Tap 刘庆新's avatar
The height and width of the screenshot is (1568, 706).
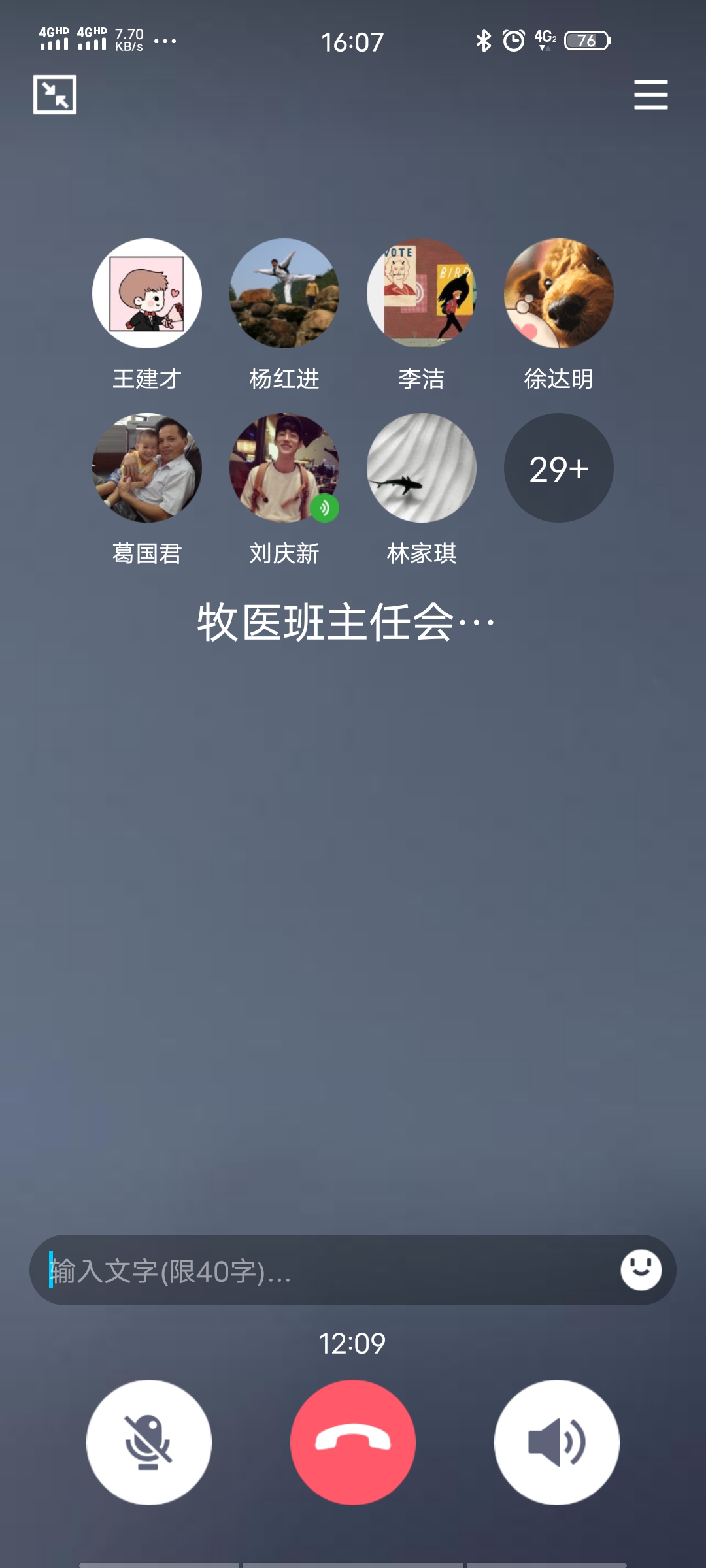coord(284,468)
